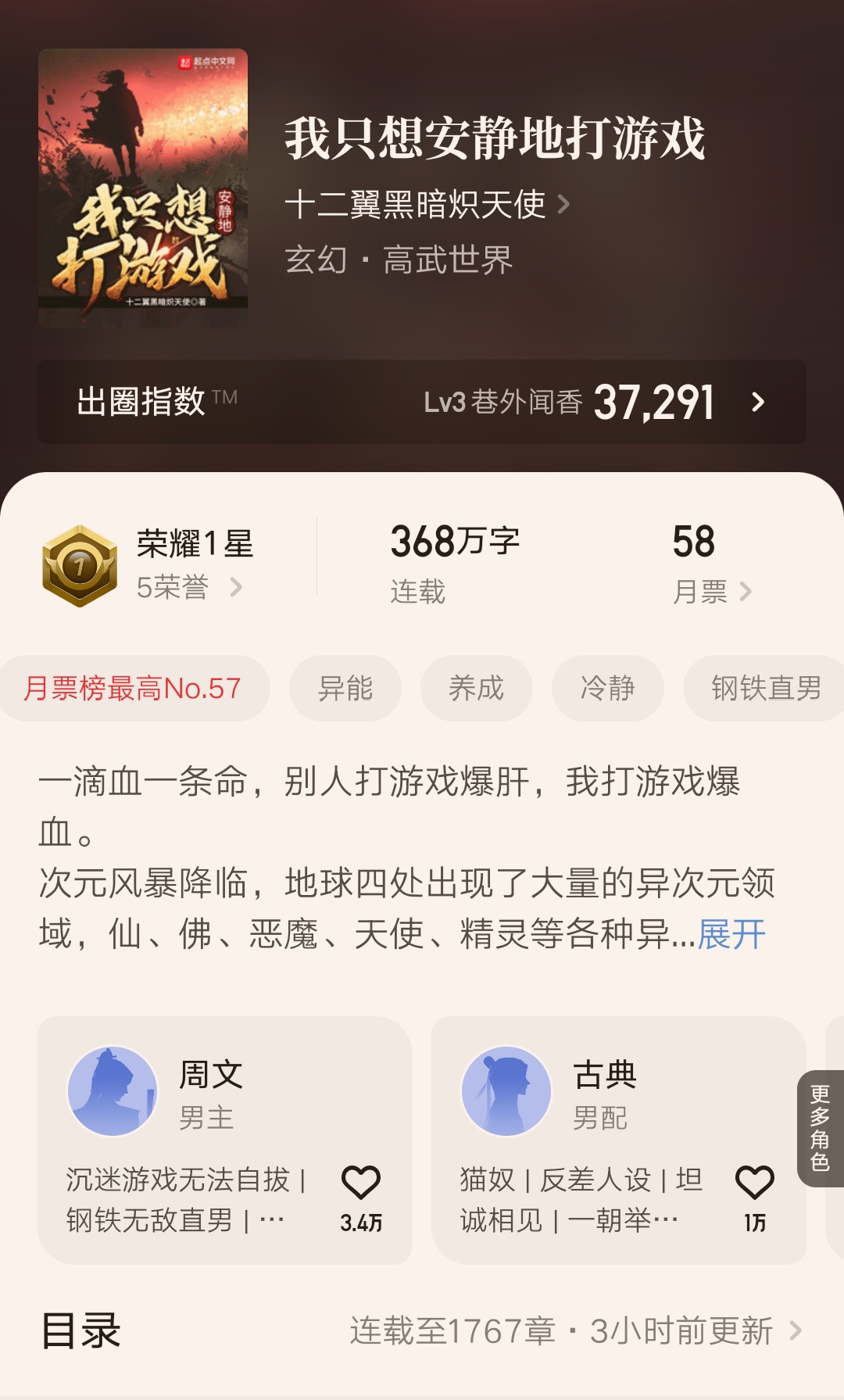Screen dimensions: 844x1400
Task: Select the 目录 section
Action: click(82, 1330)
